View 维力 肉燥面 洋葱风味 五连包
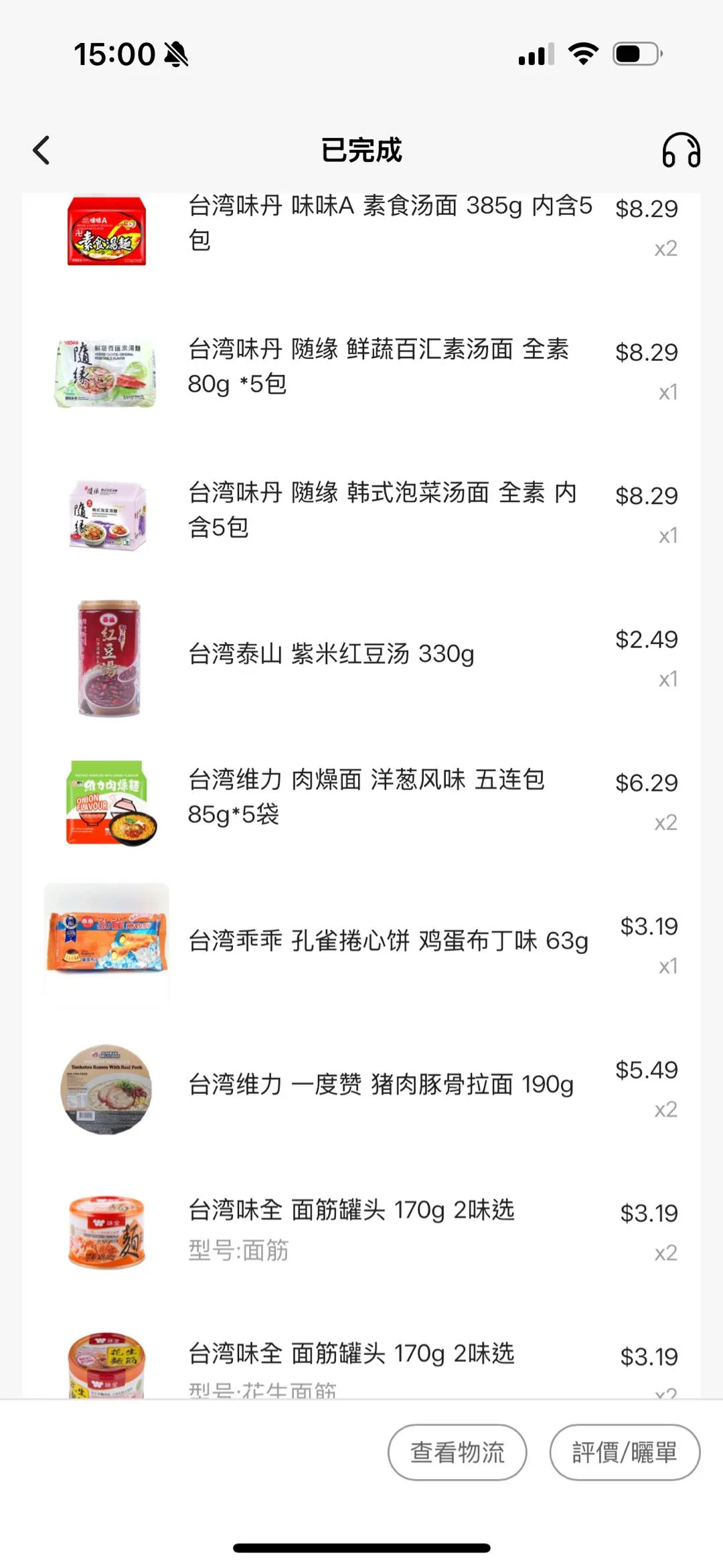 tap(366, 797)
